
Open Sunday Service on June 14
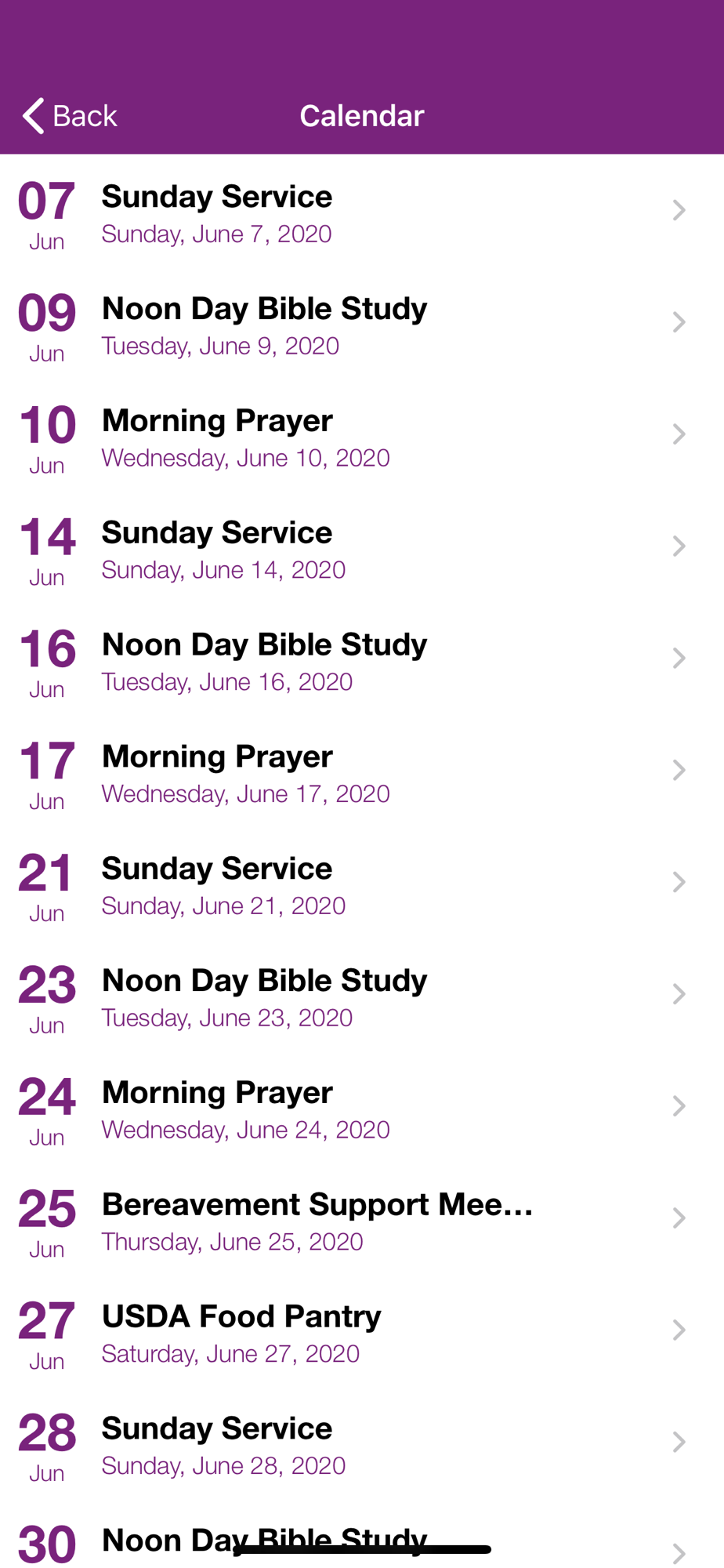(x=360, y=548)
